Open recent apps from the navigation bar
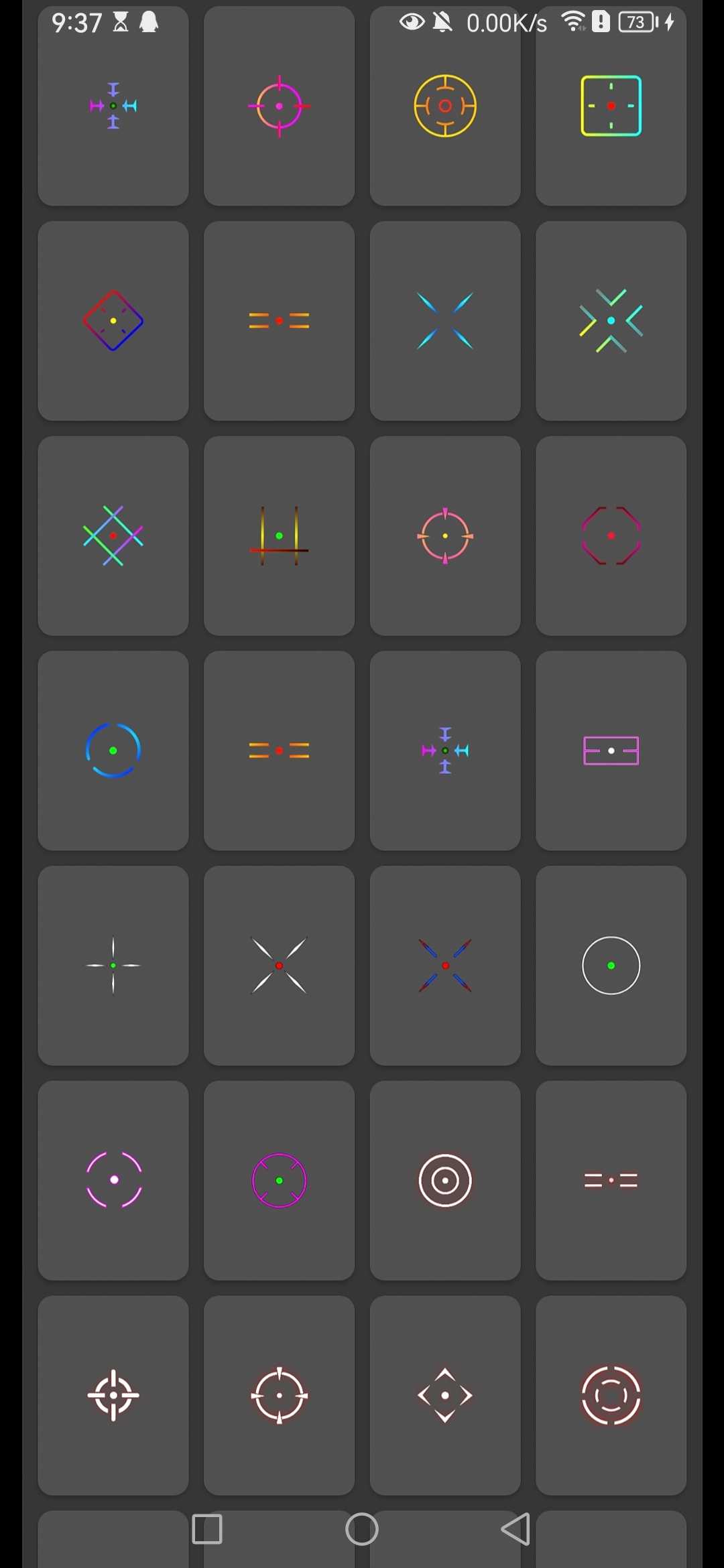This screenshot has width=724, height=1568. [207, 1529]
